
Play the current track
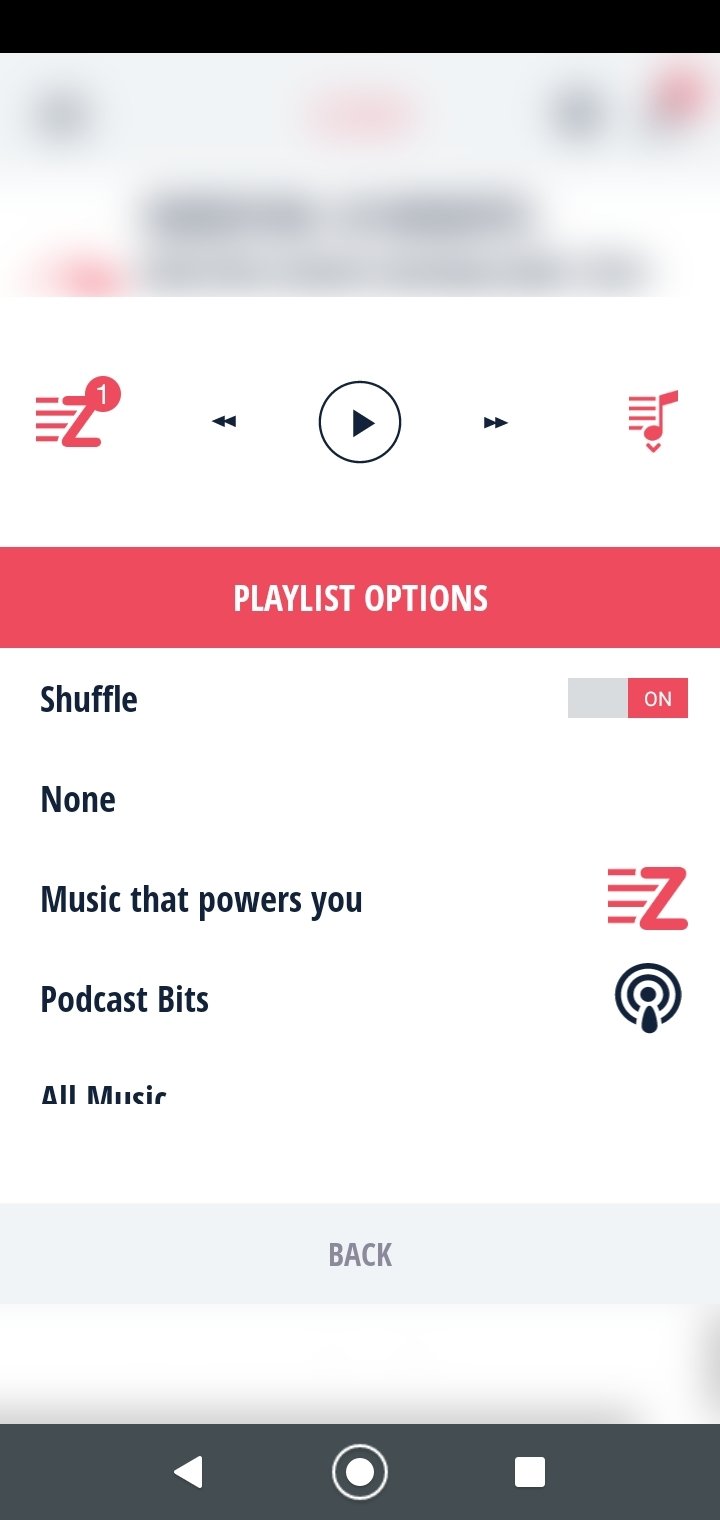point(360,423)
